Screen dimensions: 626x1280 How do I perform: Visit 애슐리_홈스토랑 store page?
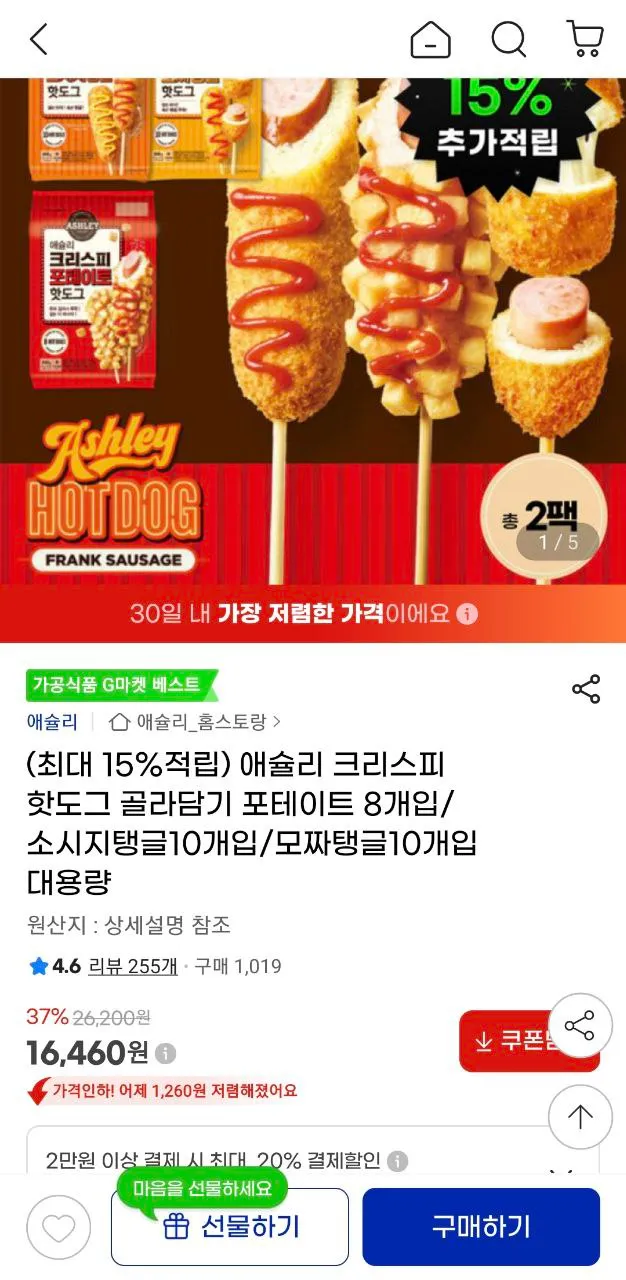(x=196, y=721)
